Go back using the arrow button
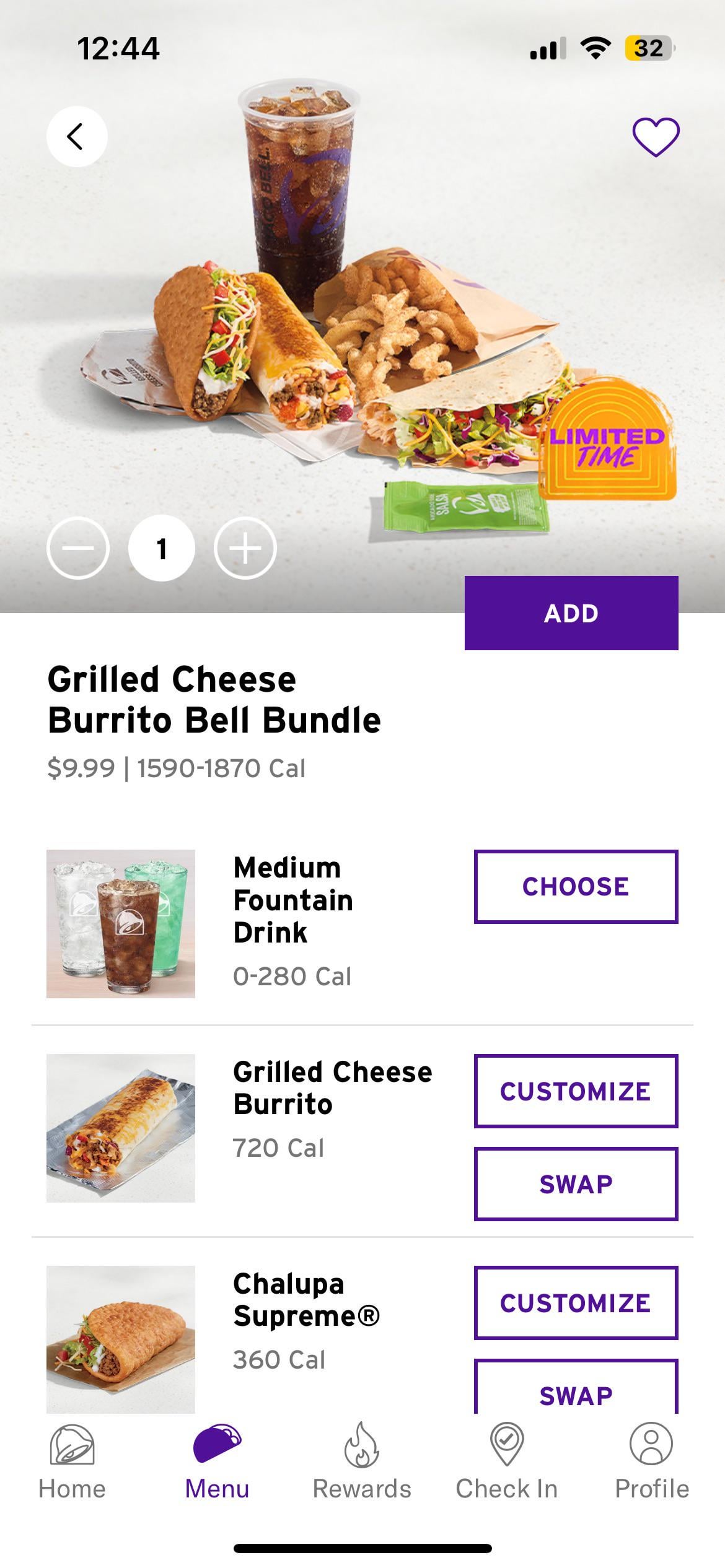Viewport: 725px width, 1568px height. click(76, 136)
